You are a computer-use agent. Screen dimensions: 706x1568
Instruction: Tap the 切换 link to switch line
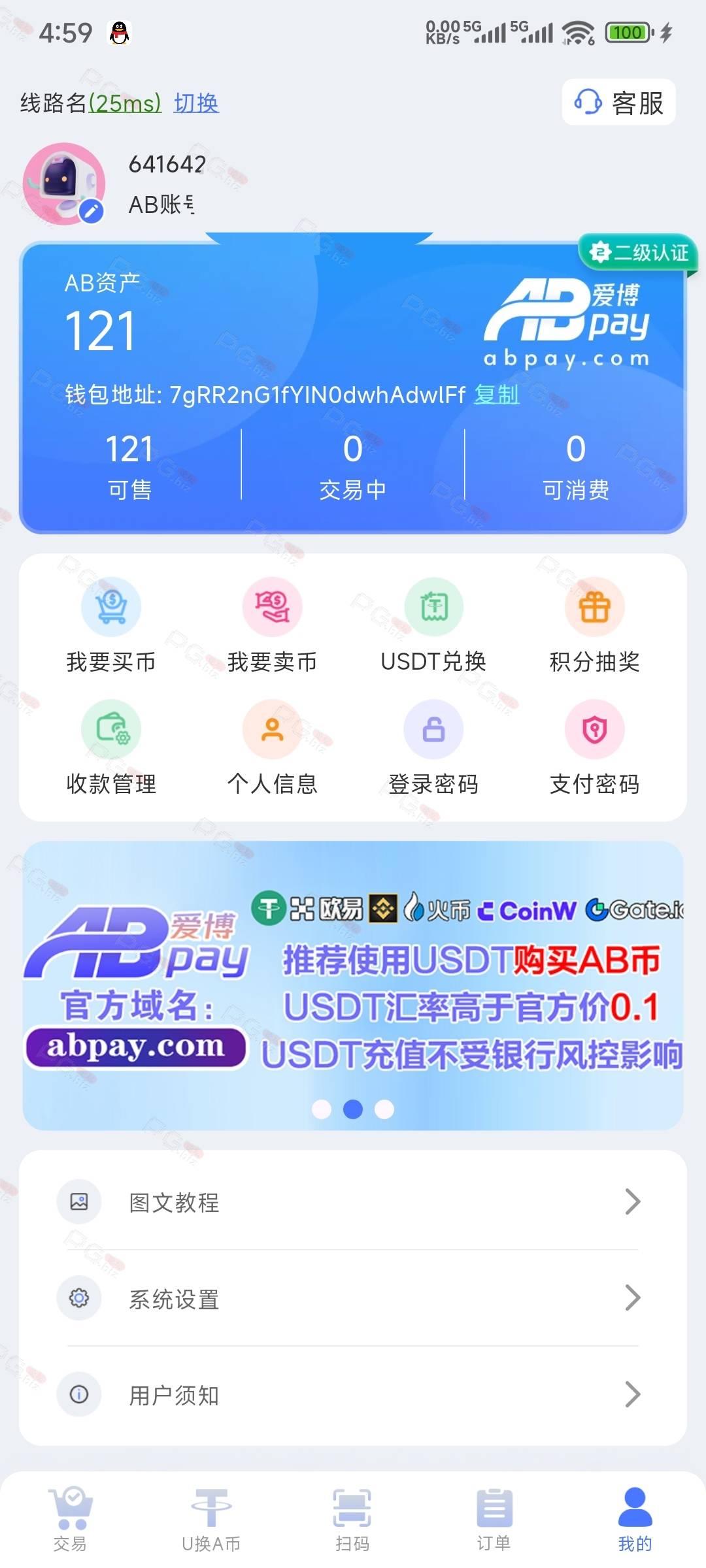[x=196, y=103]
